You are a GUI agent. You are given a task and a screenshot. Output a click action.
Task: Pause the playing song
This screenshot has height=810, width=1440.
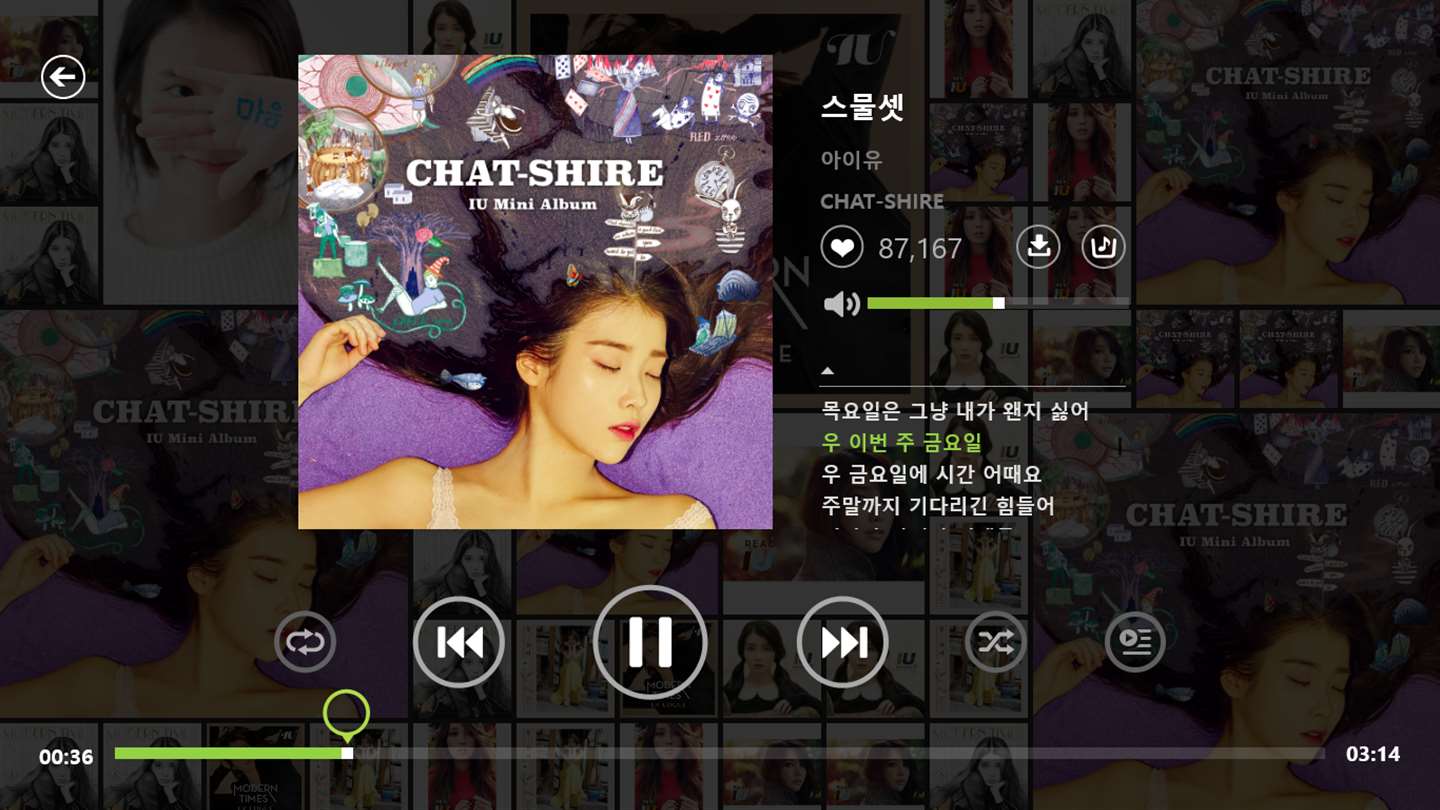[x=650, y=642]
